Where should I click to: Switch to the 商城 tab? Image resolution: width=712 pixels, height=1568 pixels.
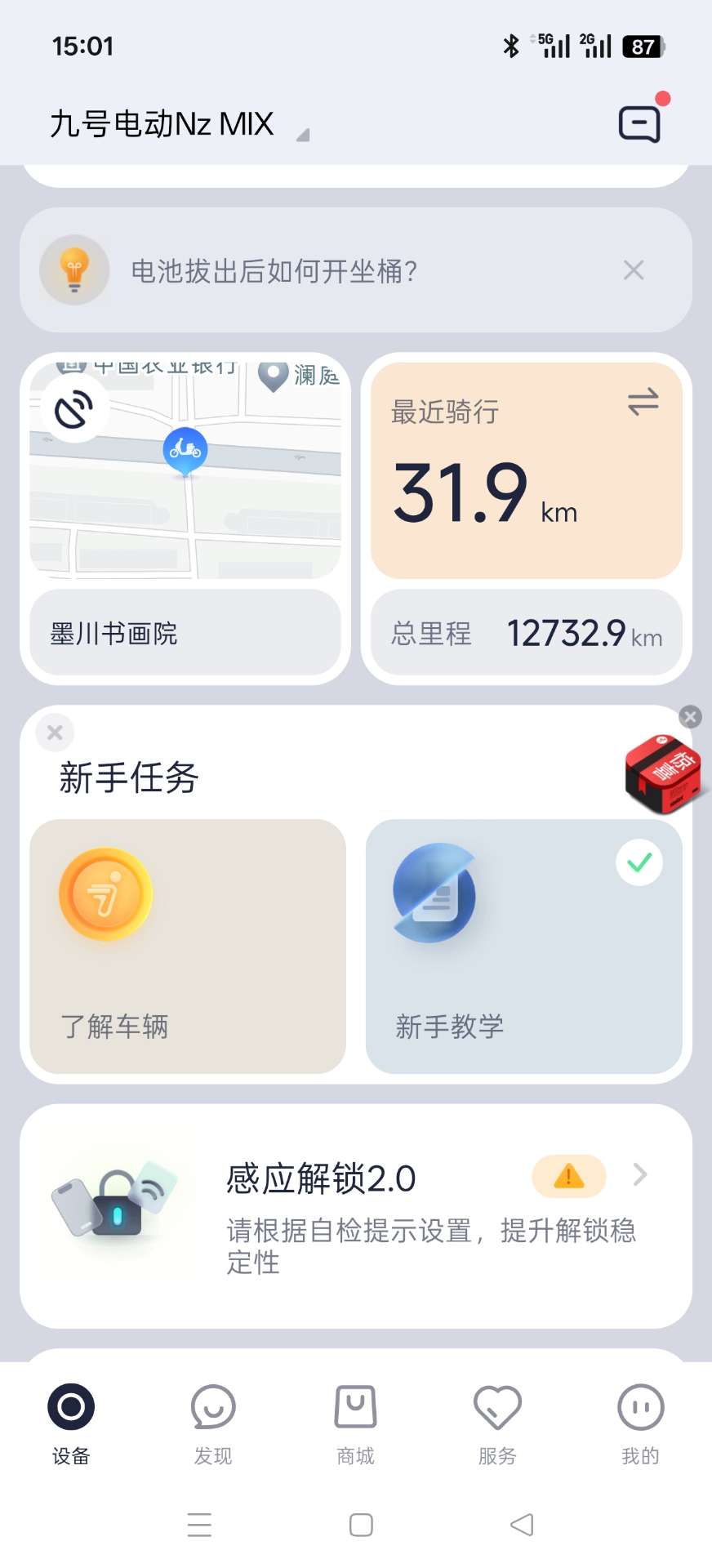[355, 1422]
